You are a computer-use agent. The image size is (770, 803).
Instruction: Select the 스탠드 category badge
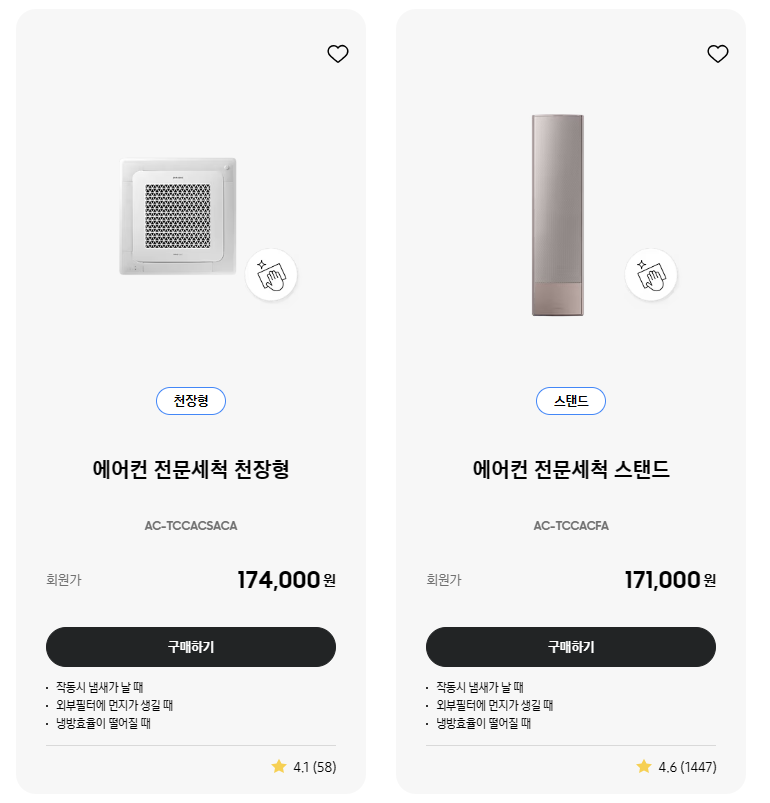571,401
